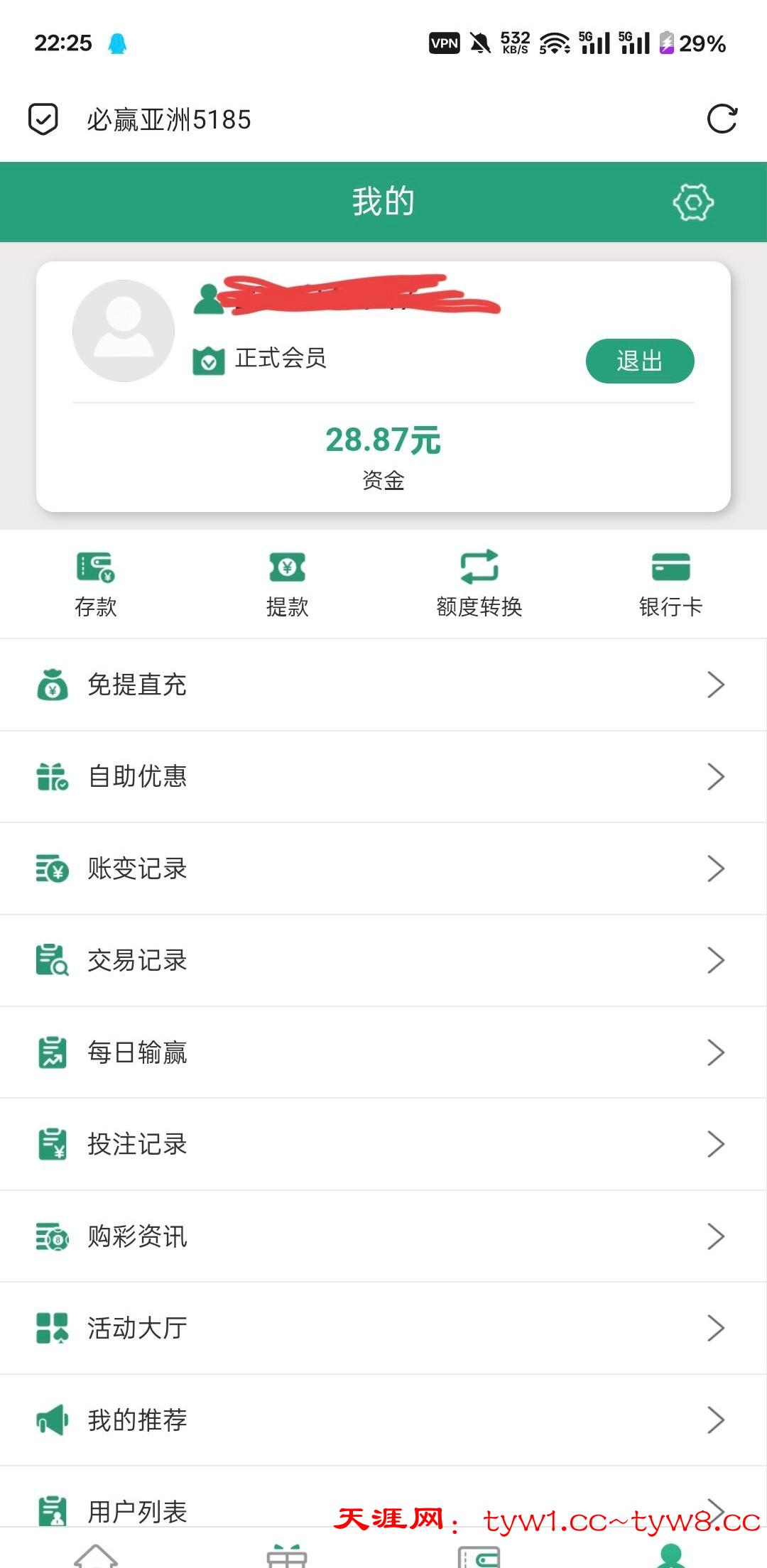Viewport: 767px width, 1568px height.
Task: Tap the 退出 logout button
Action: pyautogui.click(x=639, y=361)
